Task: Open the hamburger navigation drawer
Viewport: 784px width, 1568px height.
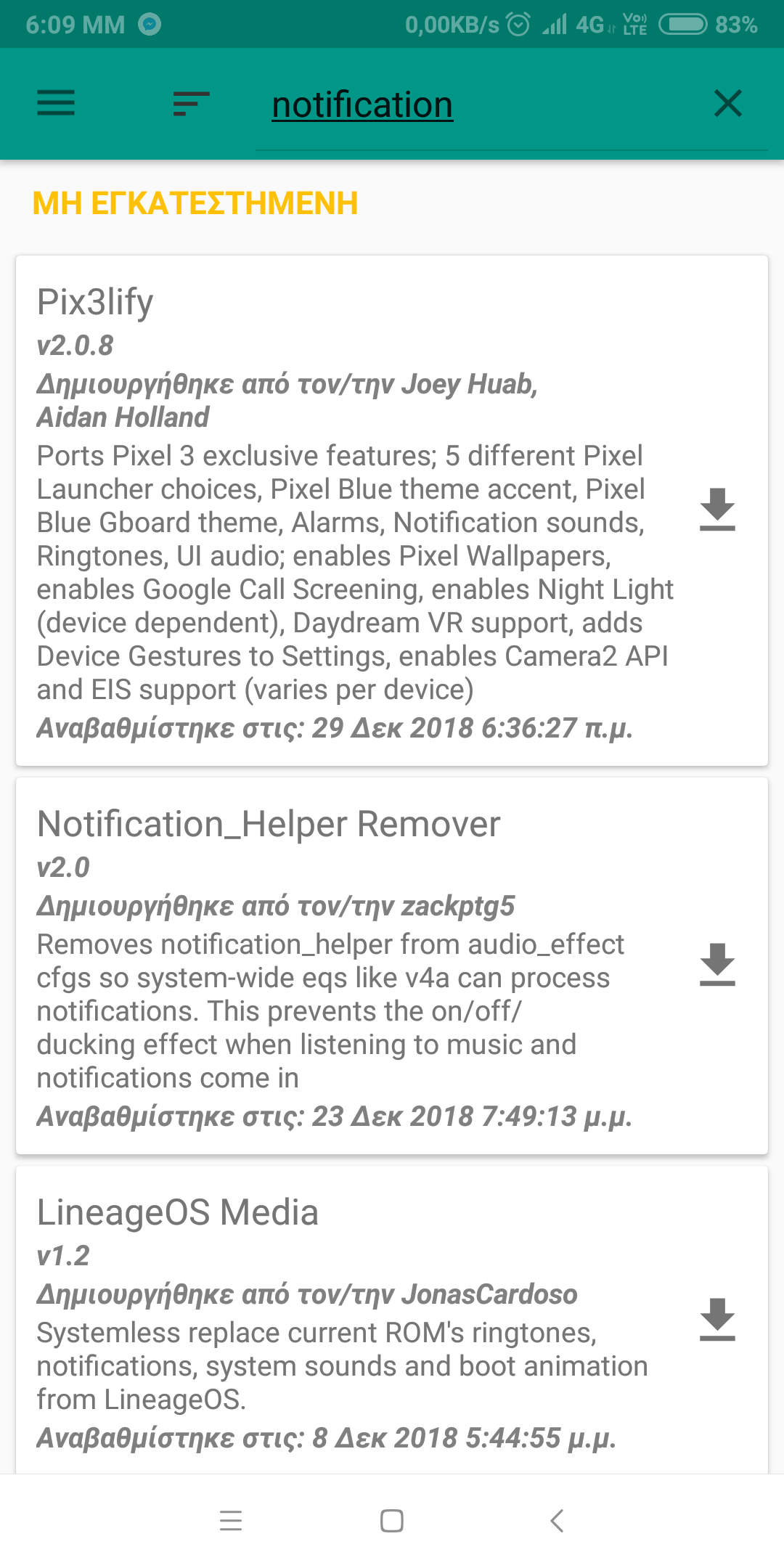Action: click(x=56, y=103)
